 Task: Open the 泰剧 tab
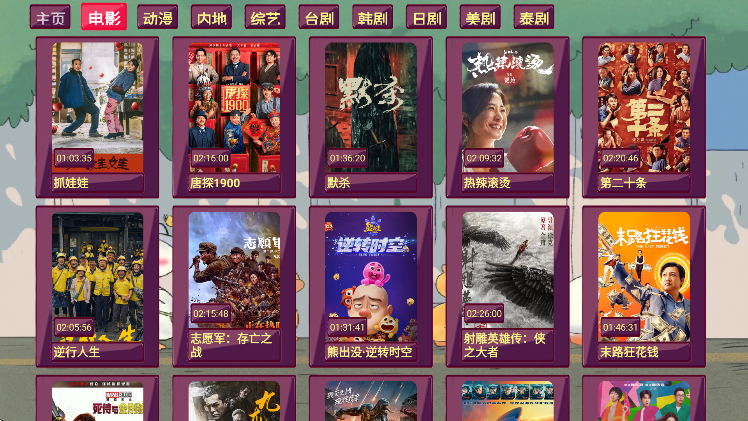[x=534, y=18]
